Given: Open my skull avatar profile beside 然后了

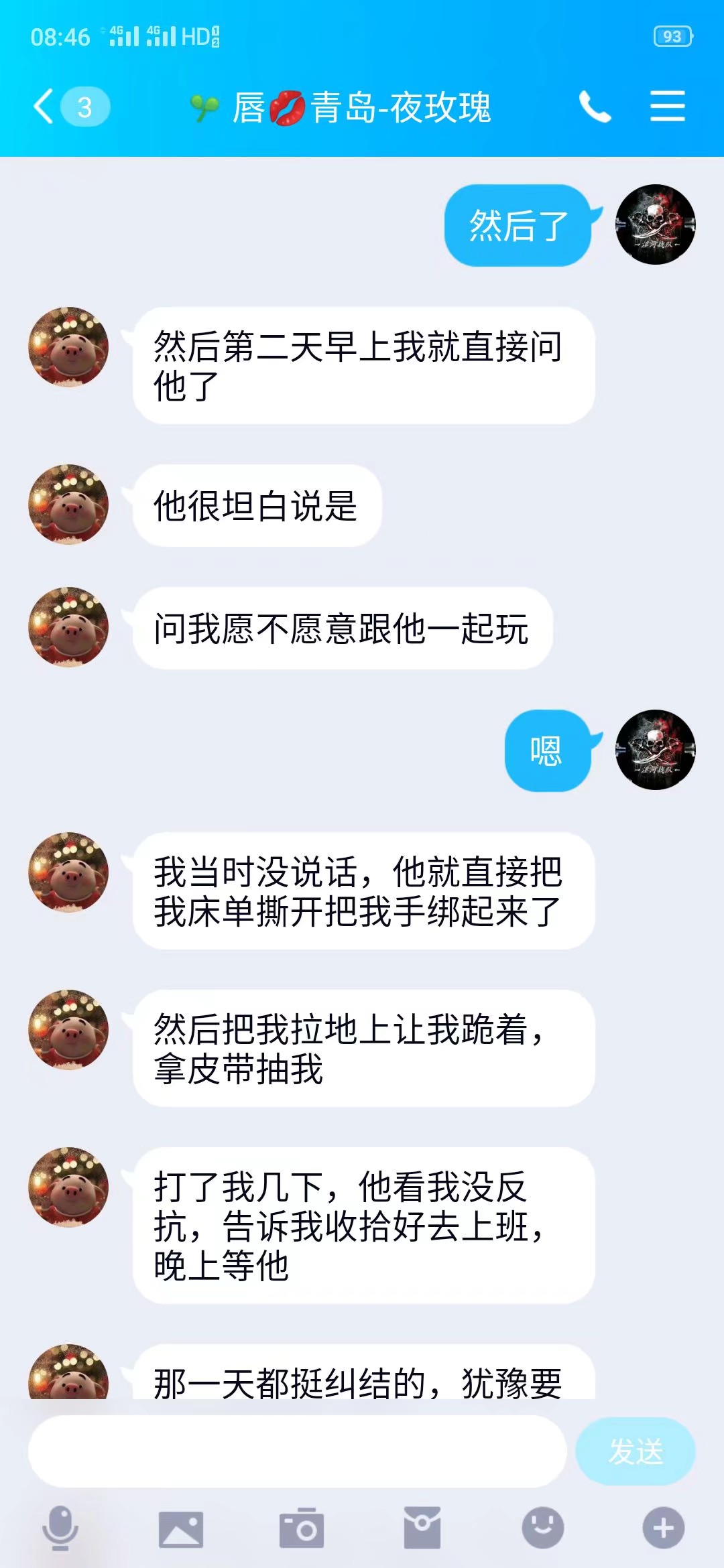Looking at the screenshot, I should (x=656, y=224).
